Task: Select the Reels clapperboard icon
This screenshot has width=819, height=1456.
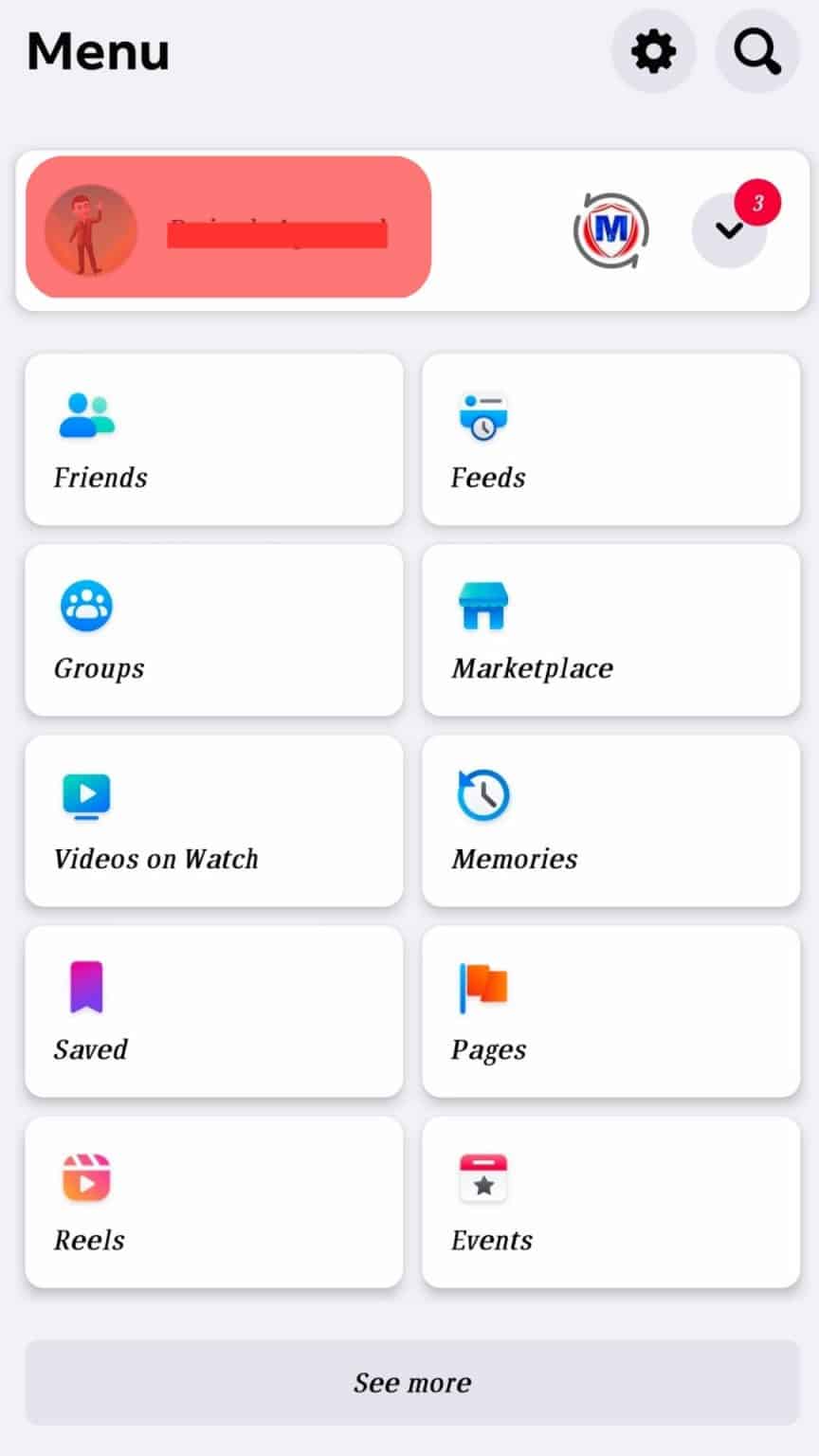Action: [85, 1178]
